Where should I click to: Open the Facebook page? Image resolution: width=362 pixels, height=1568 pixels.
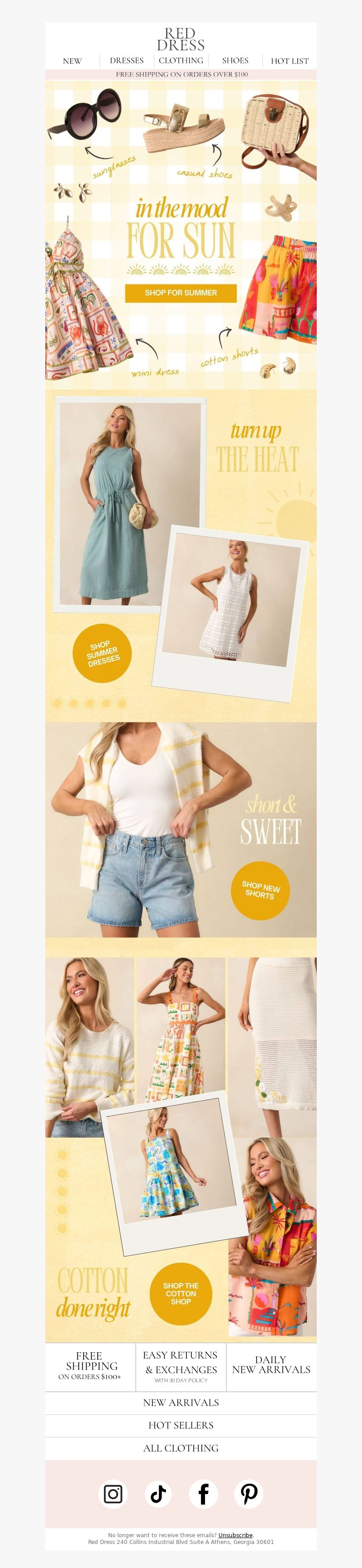203,1494
